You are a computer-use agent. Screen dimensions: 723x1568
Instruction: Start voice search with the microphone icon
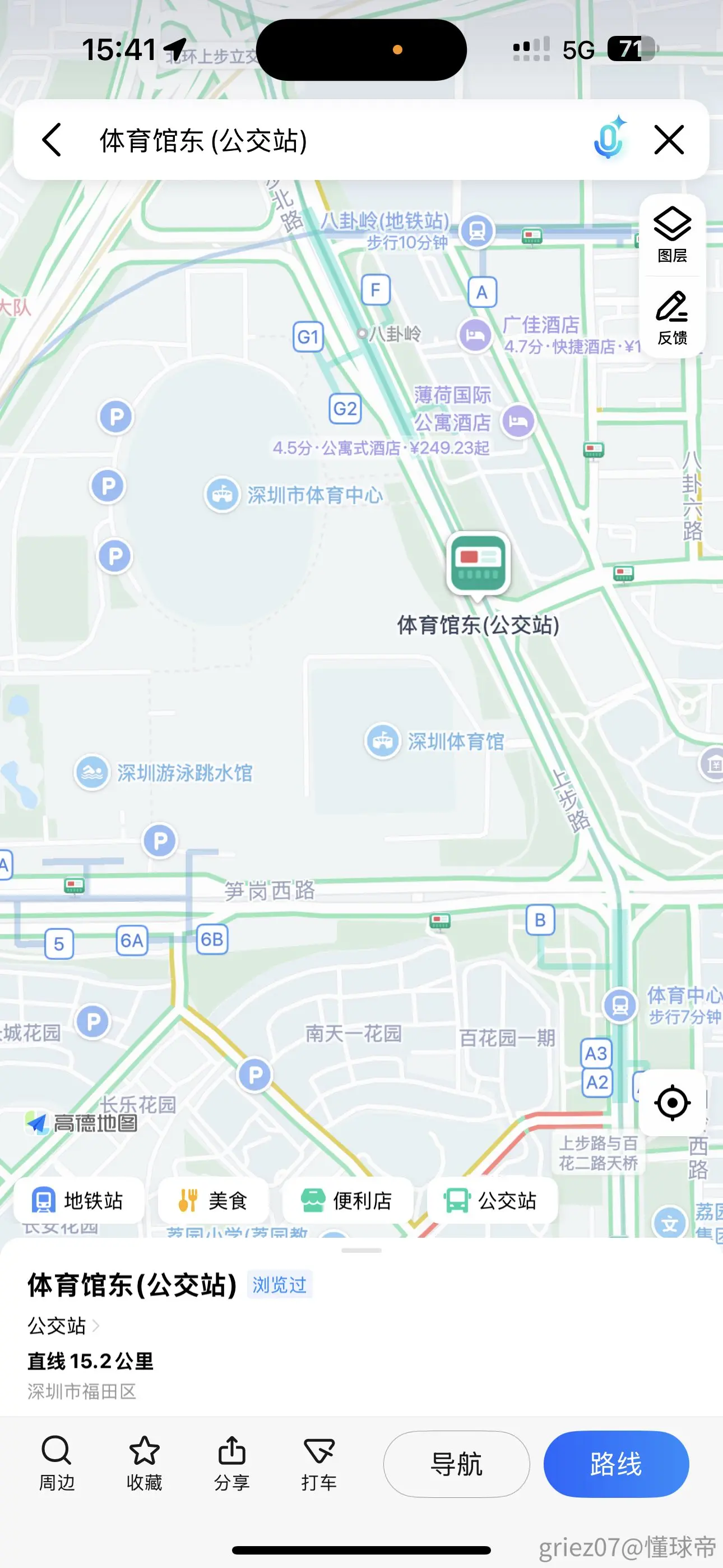click(x=609, y=138)
